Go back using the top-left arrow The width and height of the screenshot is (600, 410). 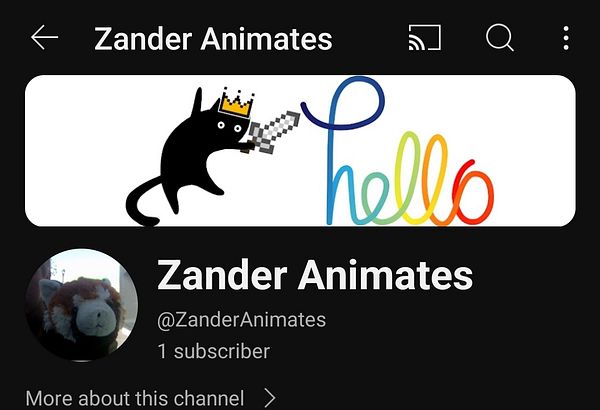(45, 39)
